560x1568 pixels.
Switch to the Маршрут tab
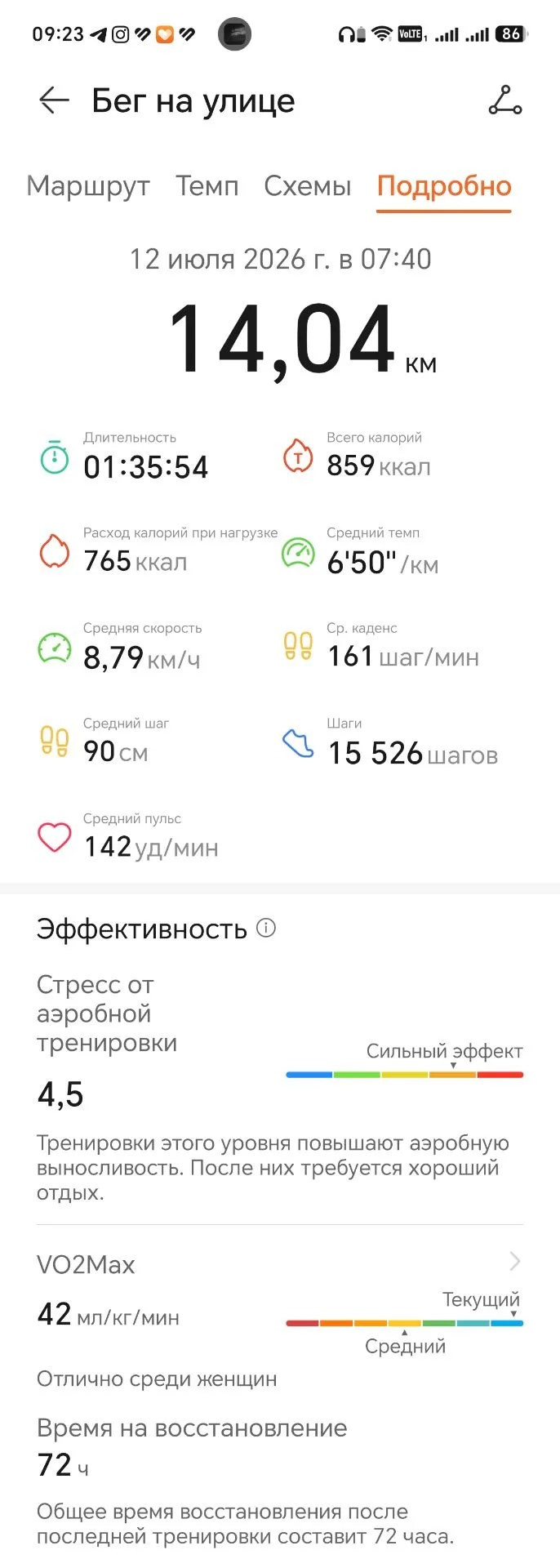tap(88, 187)
